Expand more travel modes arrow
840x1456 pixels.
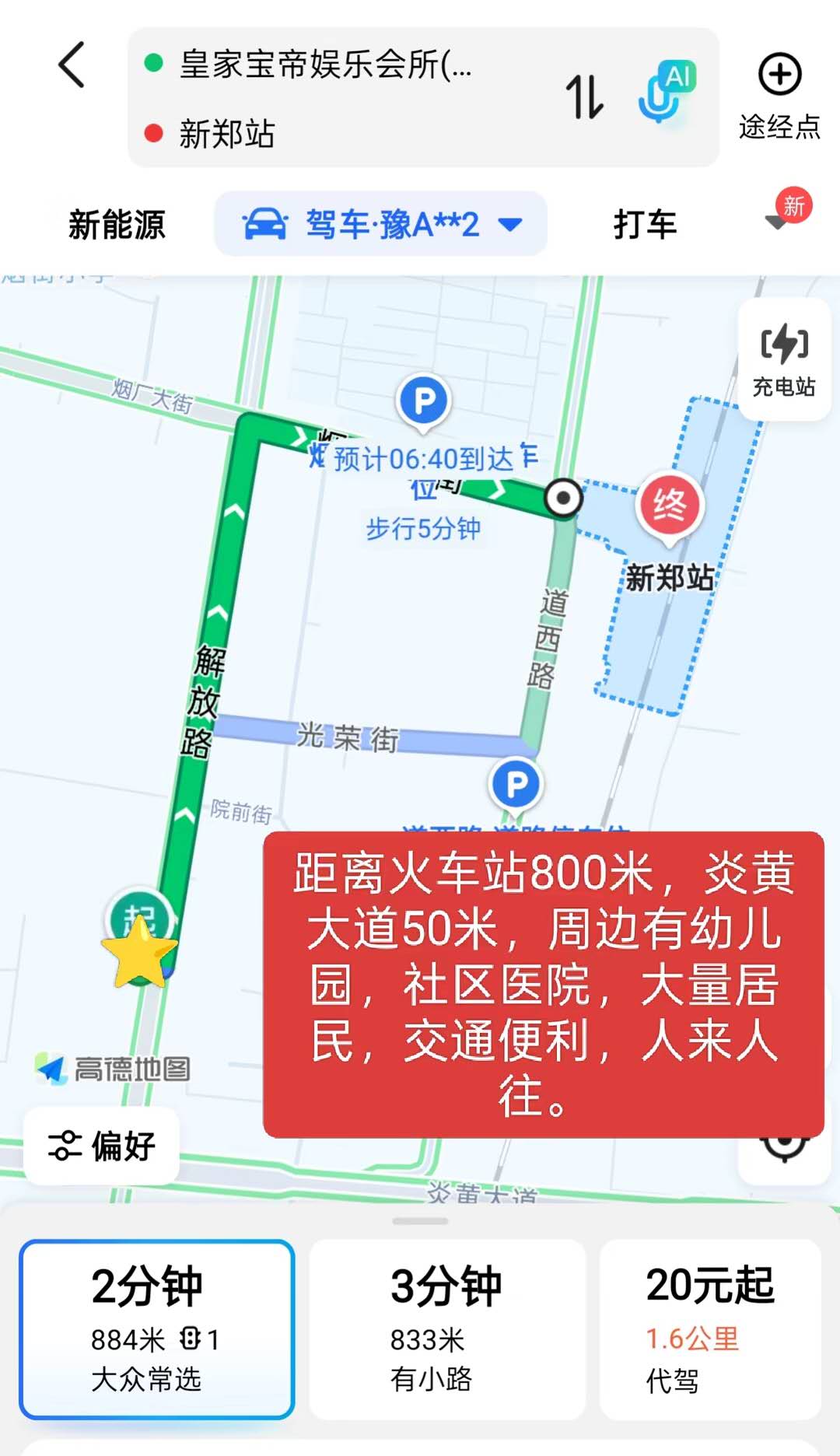click(x=776, y=223)
